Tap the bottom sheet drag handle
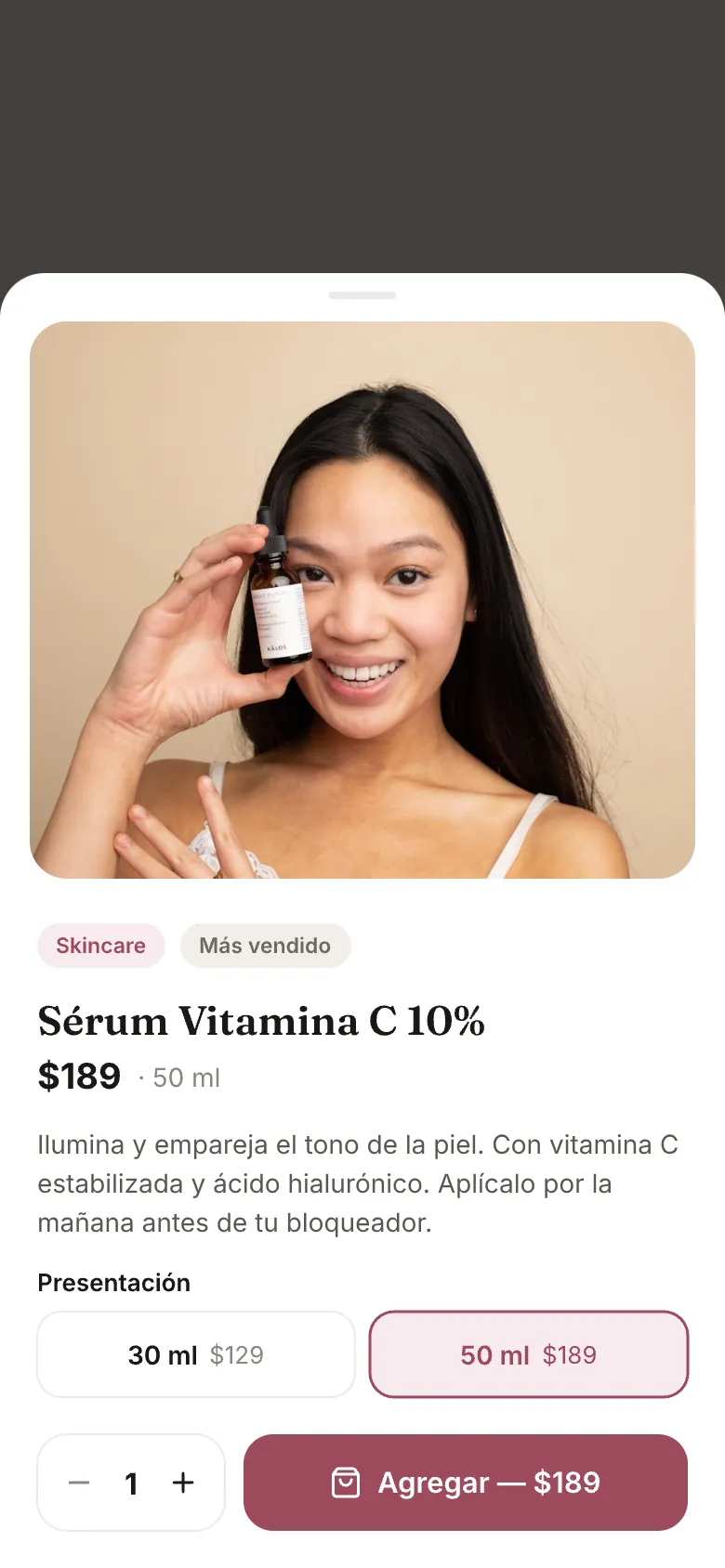Screen dimensions: 725x1568 tap(362, 295)
